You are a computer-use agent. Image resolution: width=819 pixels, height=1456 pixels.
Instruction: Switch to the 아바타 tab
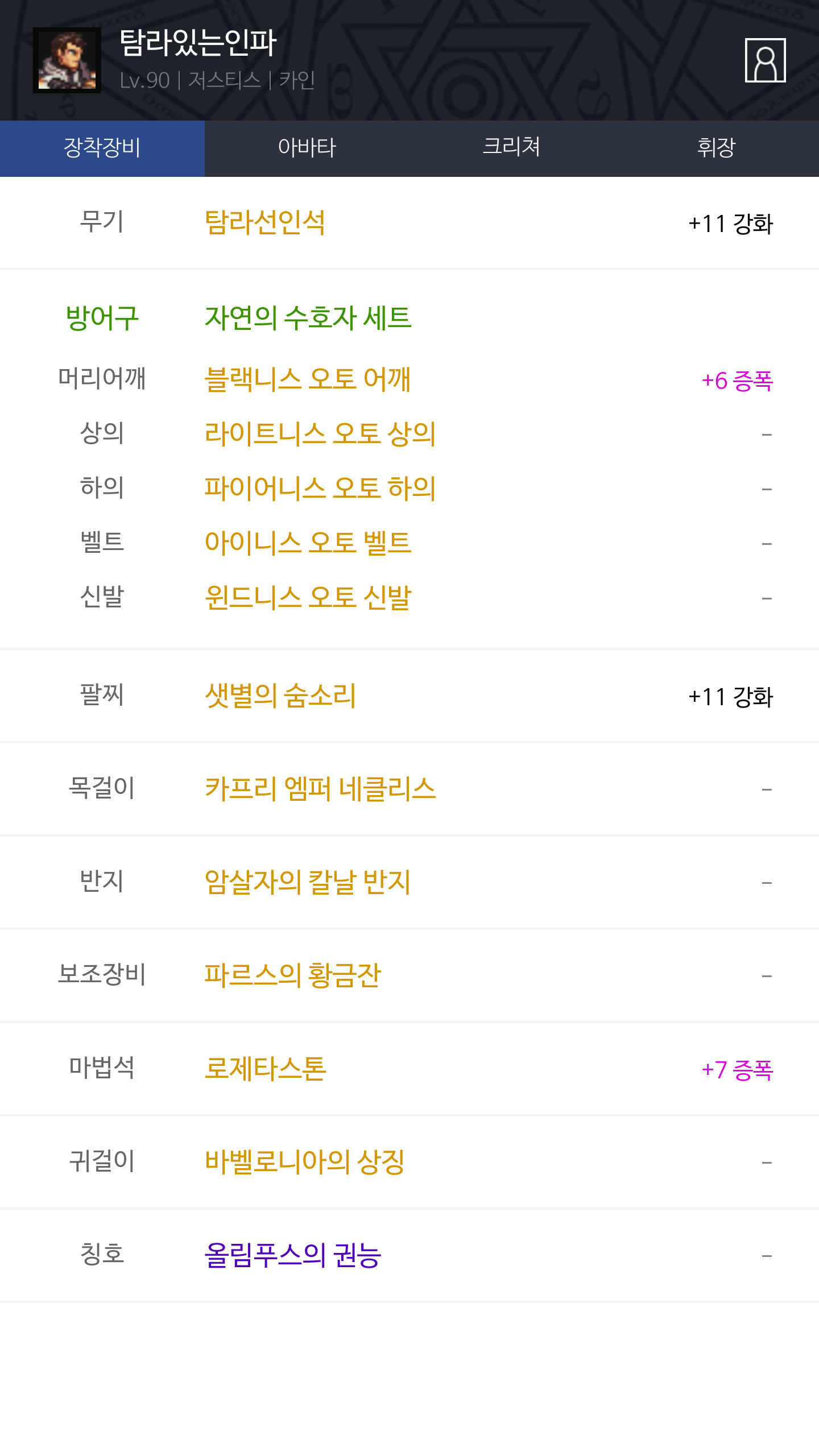307,148
